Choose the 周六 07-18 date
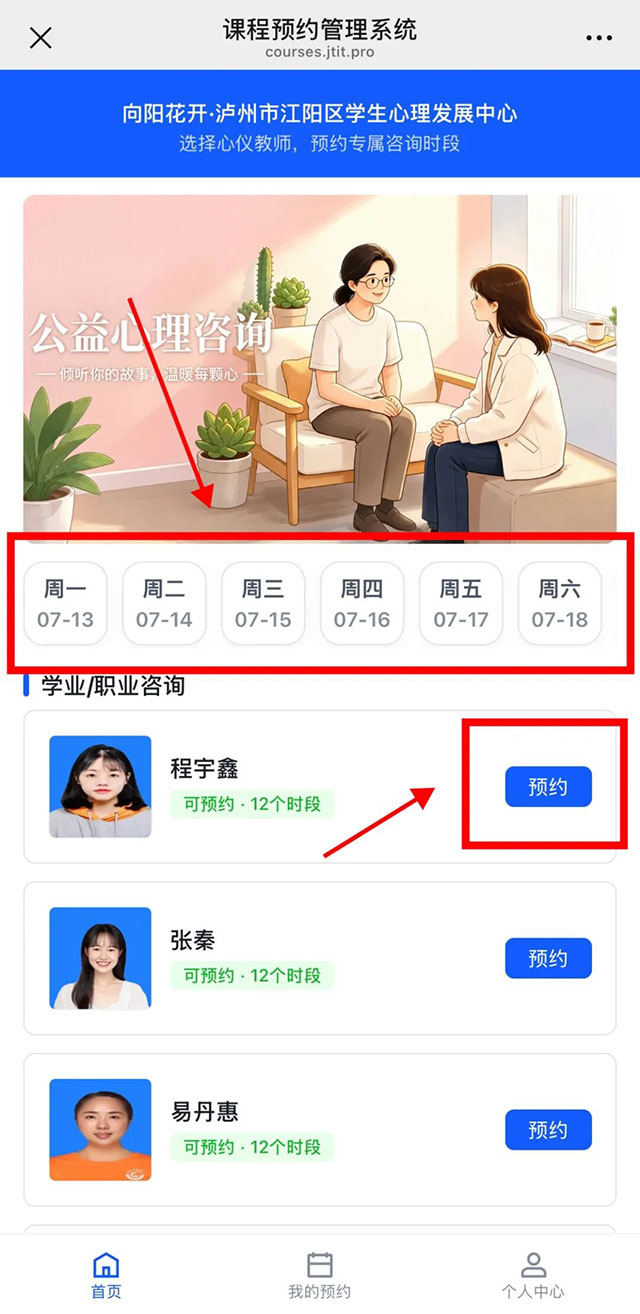The height and width of the screenshot is (1314, 640). (x=560, y=603)
